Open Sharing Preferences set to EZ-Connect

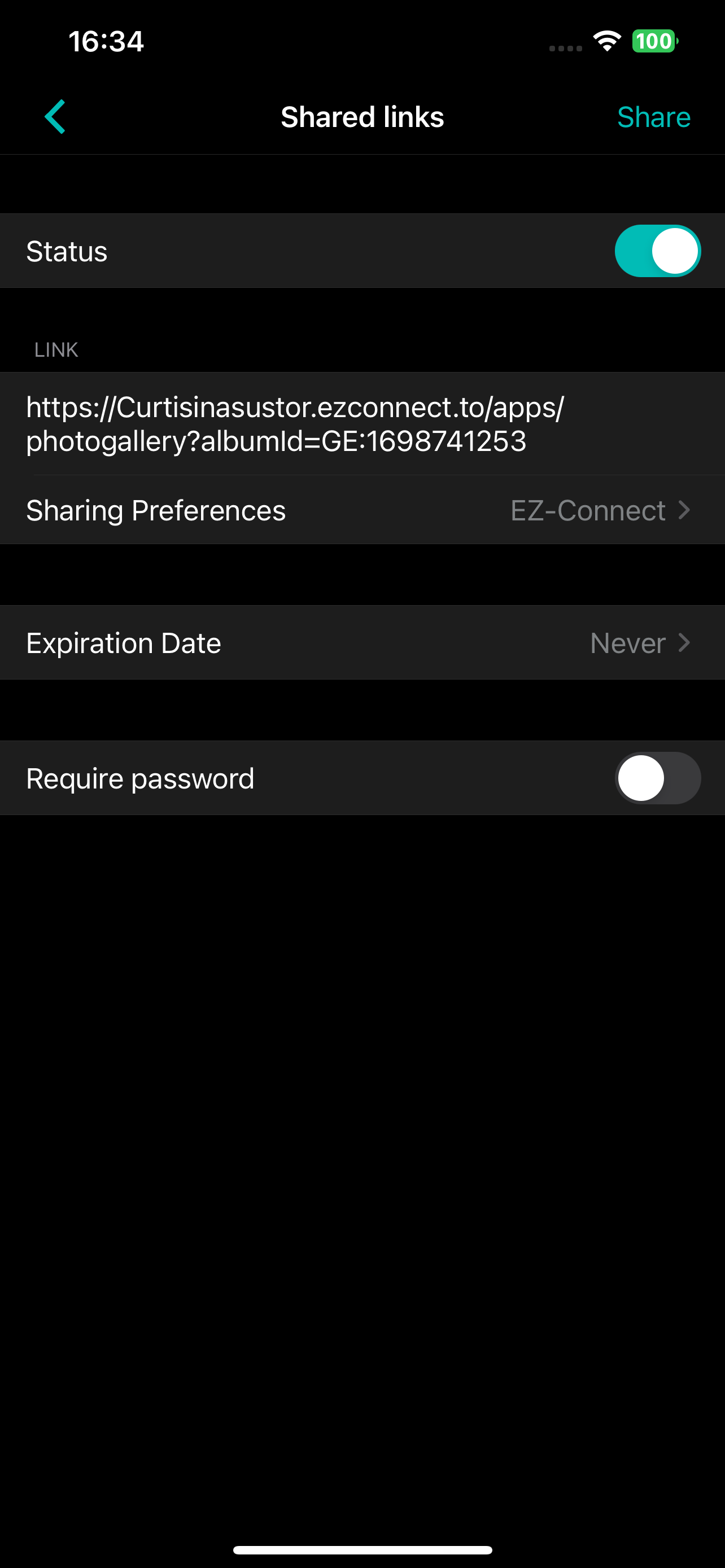click(362, 510)
